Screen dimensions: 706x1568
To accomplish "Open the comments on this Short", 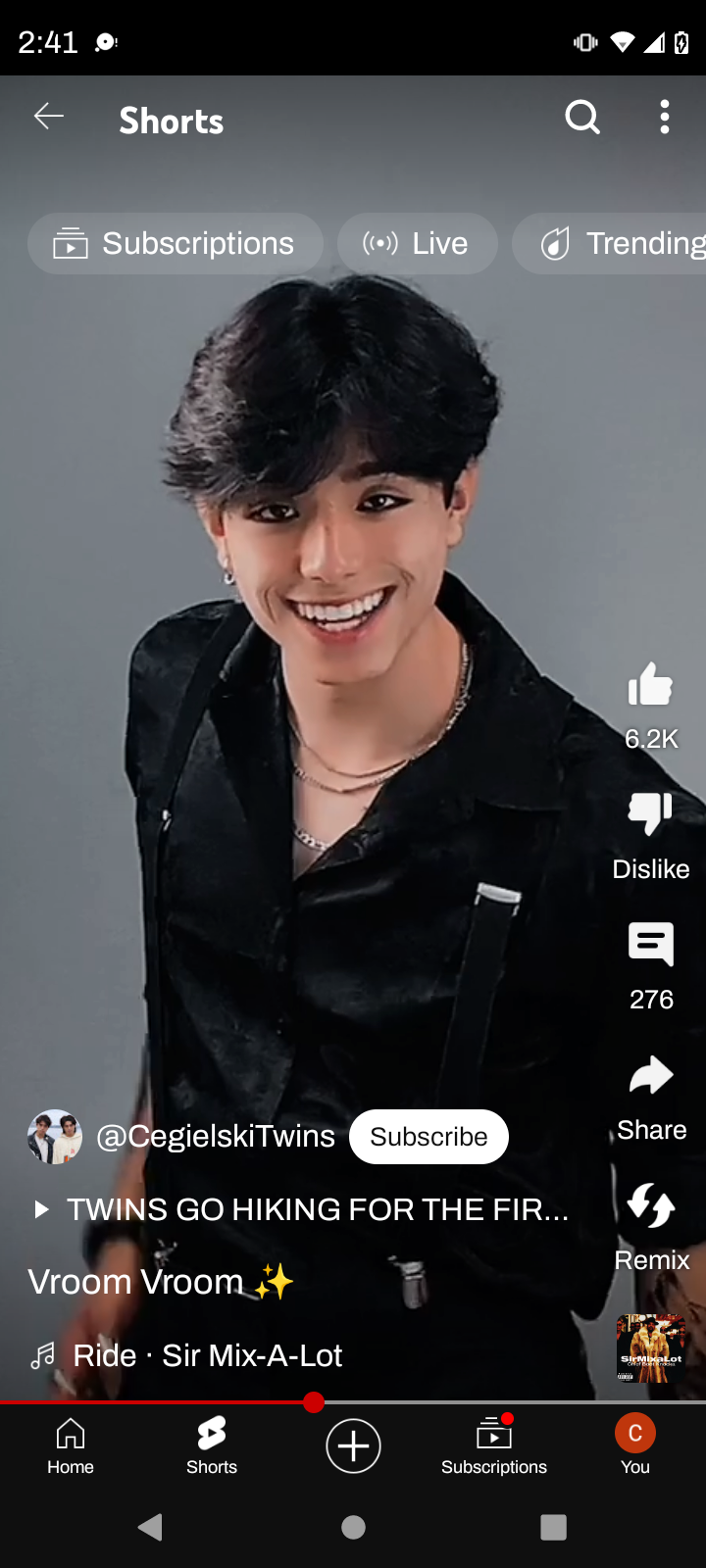I will [x=651, y=946].
